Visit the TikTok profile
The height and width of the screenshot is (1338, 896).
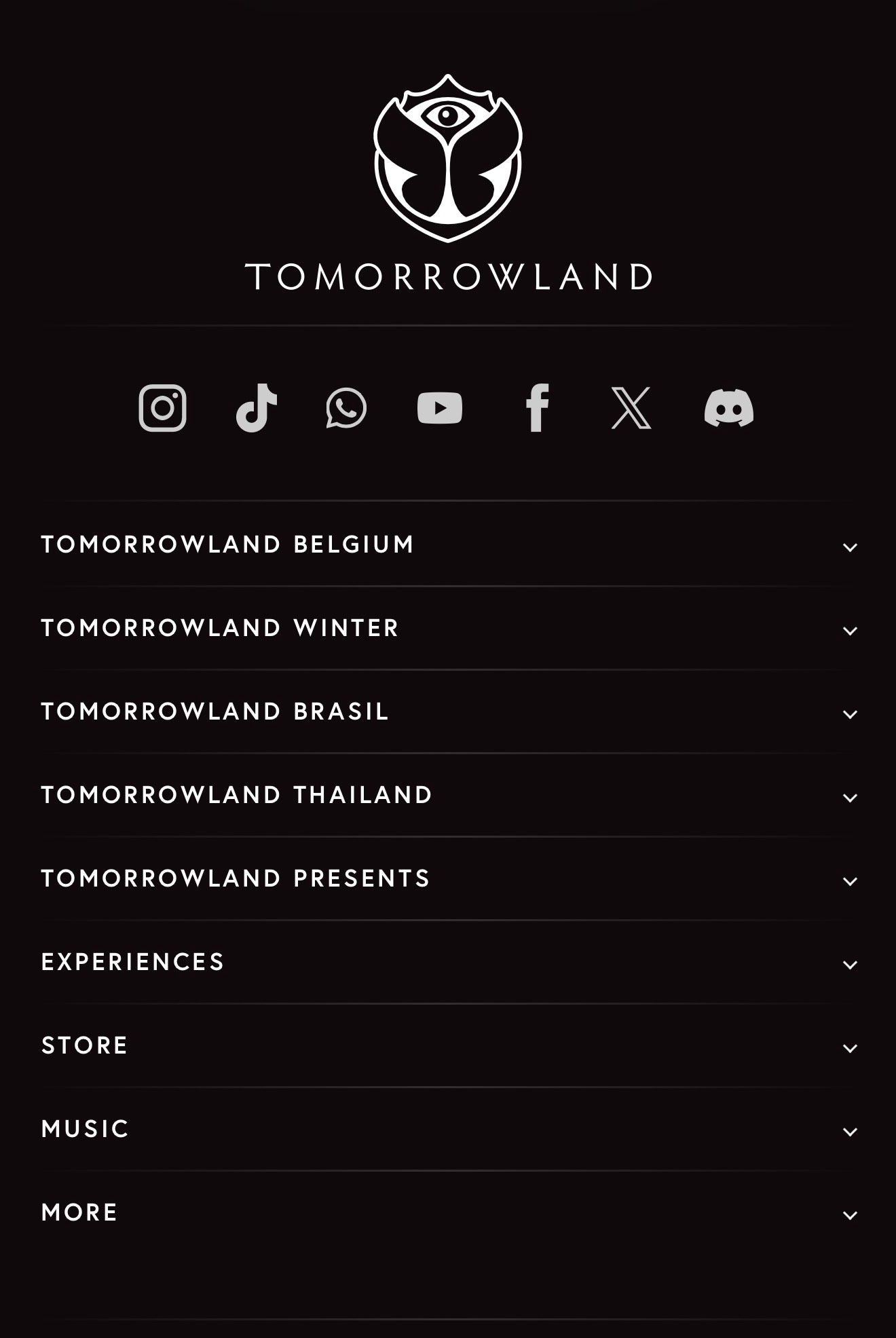click(257, 408)
